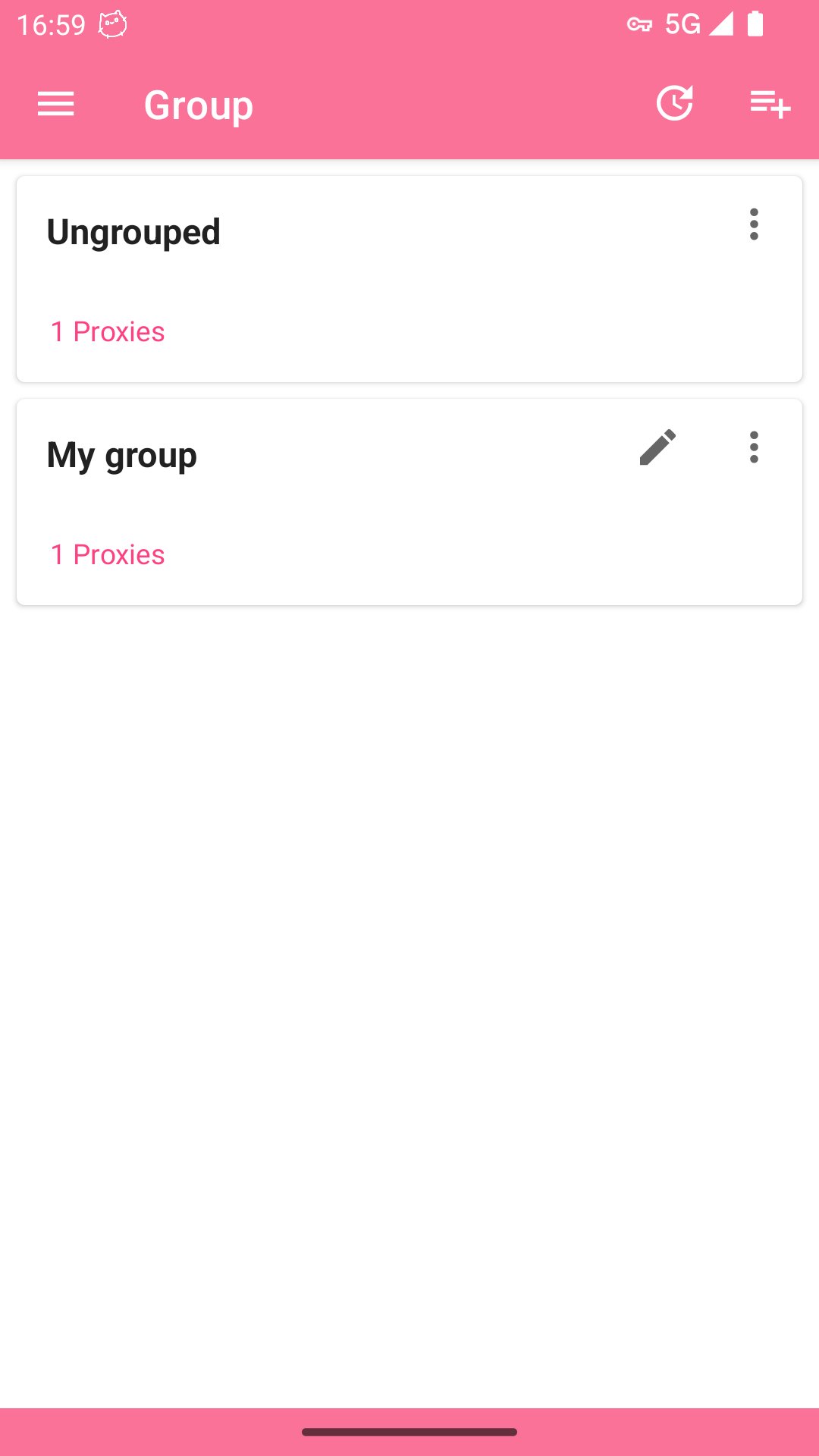The width and height of the screenshot is (819, 1456).
Task: Open the navigation drawer menu
Action: point(56,104)
